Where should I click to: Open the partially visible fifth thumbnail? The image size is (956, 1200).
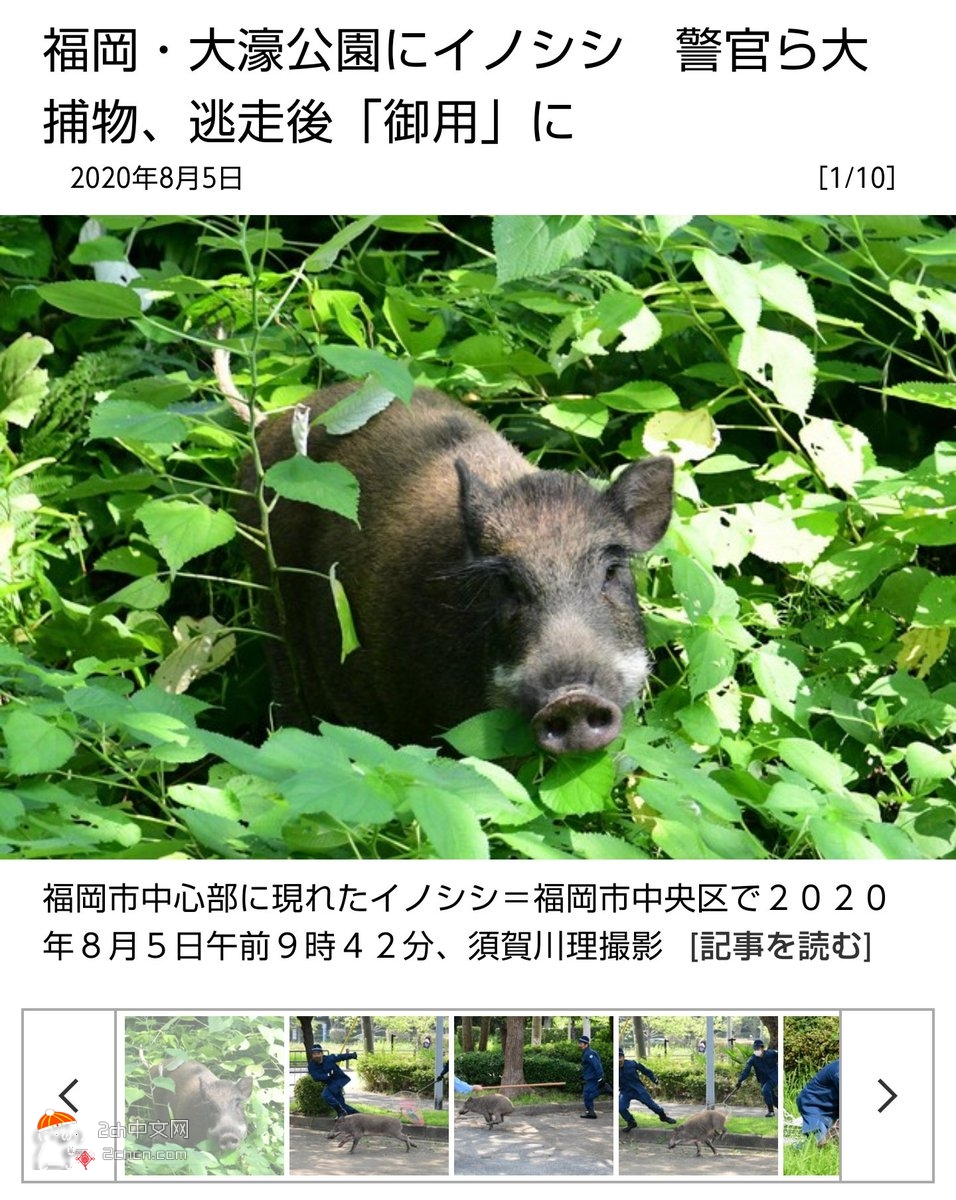(x=811, y=1095)
